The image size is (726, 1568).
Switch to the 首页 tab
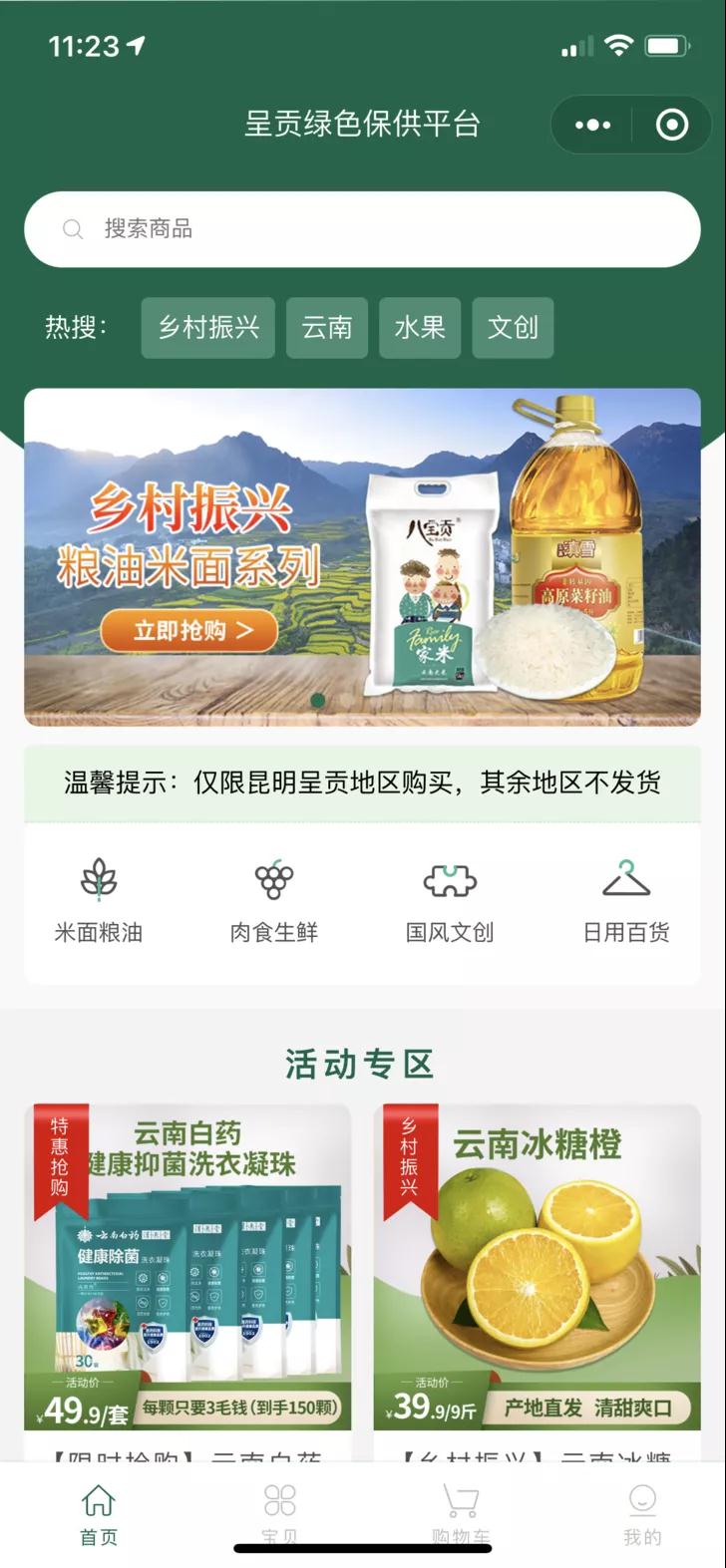click(x=99, y=1514)
